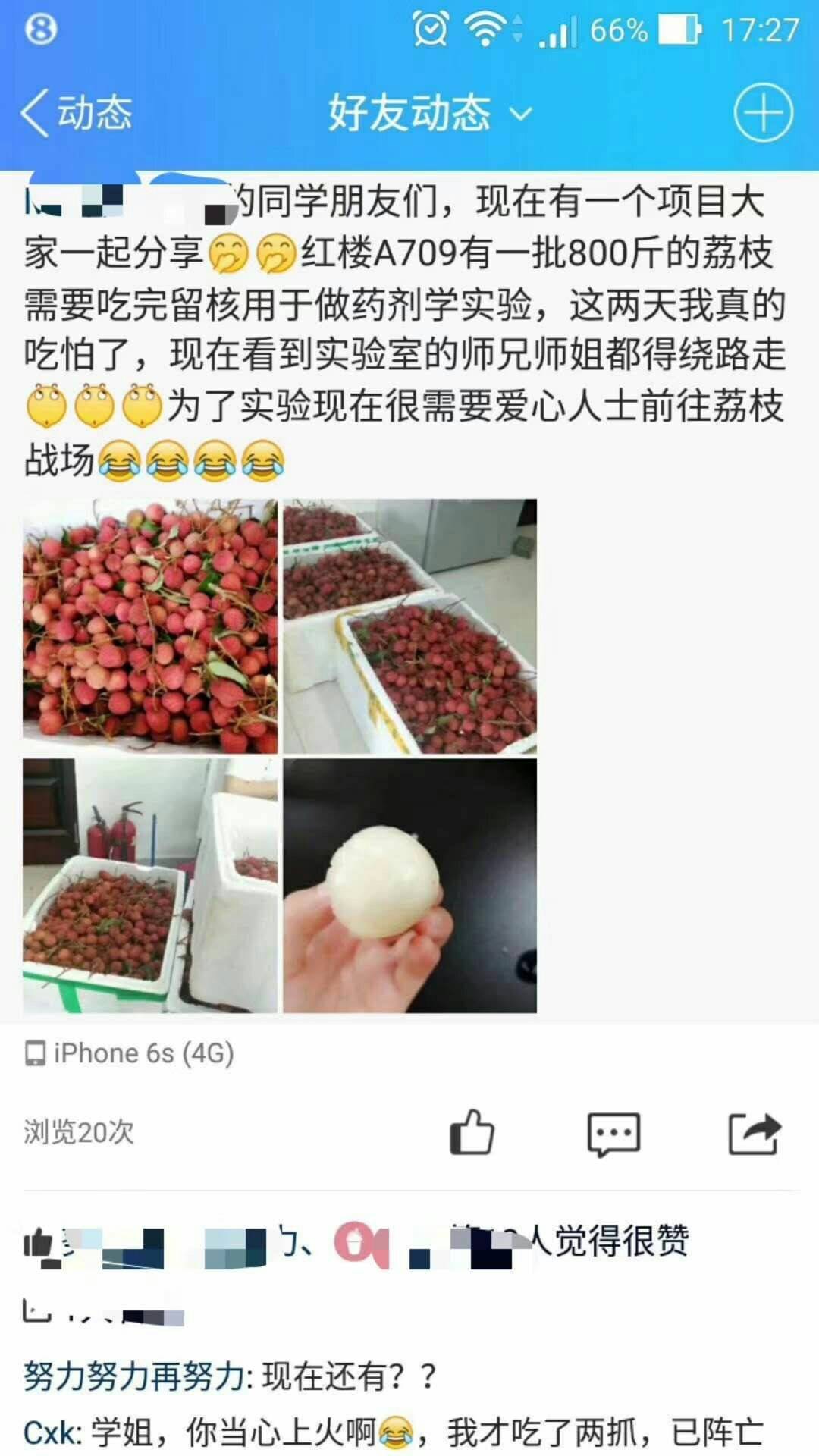Viewport: 819px width, 1456px height.
Task: Select the 好友动态 title in the header
Action: (x=410, y=111)
